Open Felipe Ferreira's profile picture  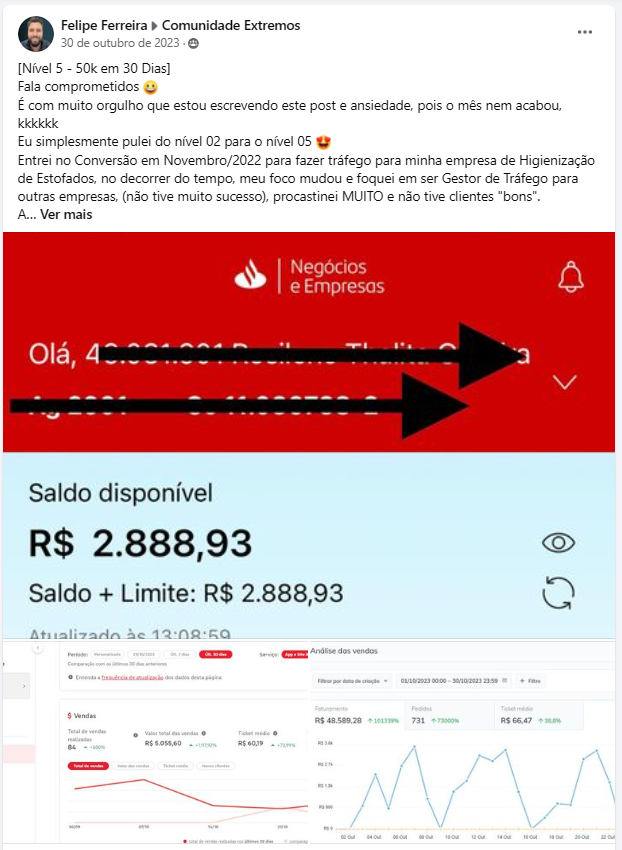(36, 34)
